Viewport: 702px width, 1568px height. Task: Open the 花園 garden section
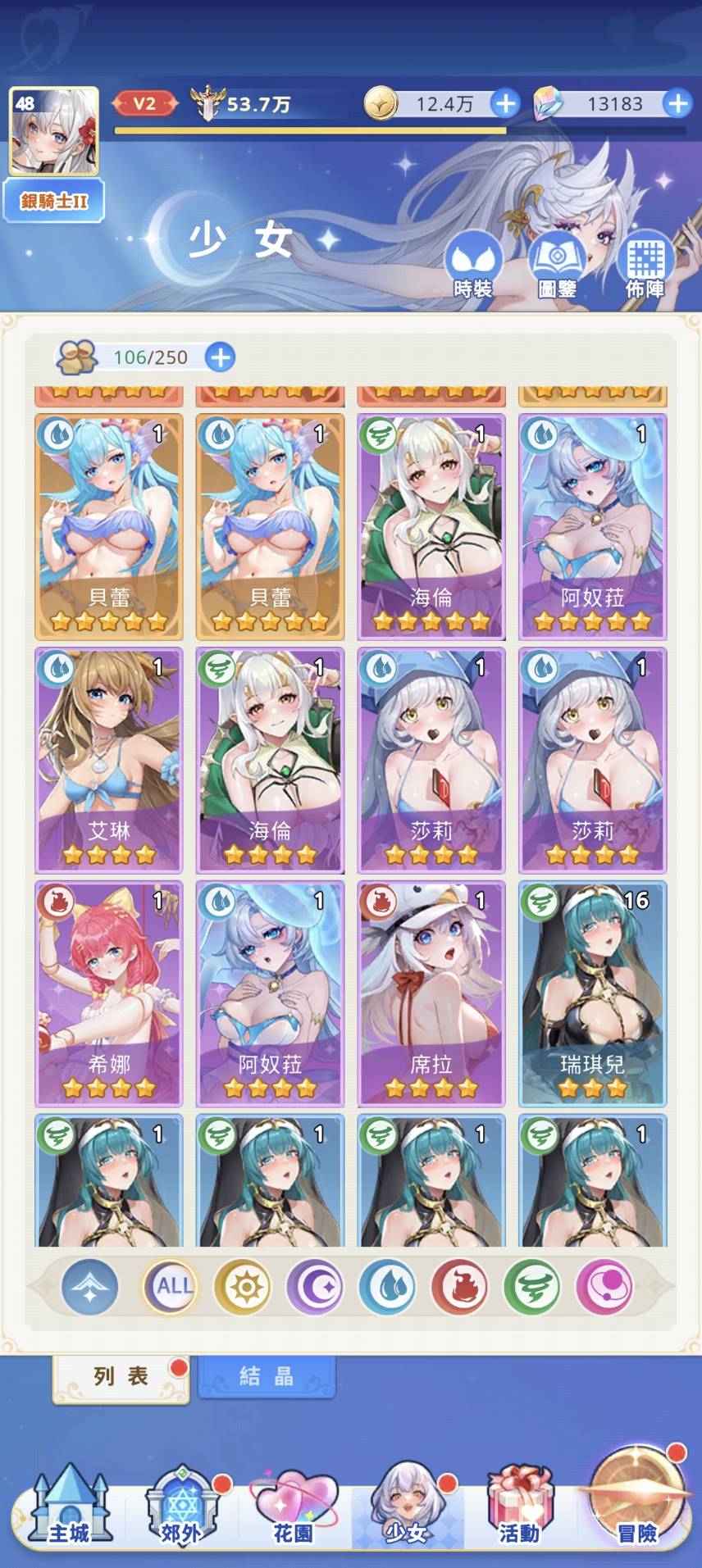[294, 1507]
